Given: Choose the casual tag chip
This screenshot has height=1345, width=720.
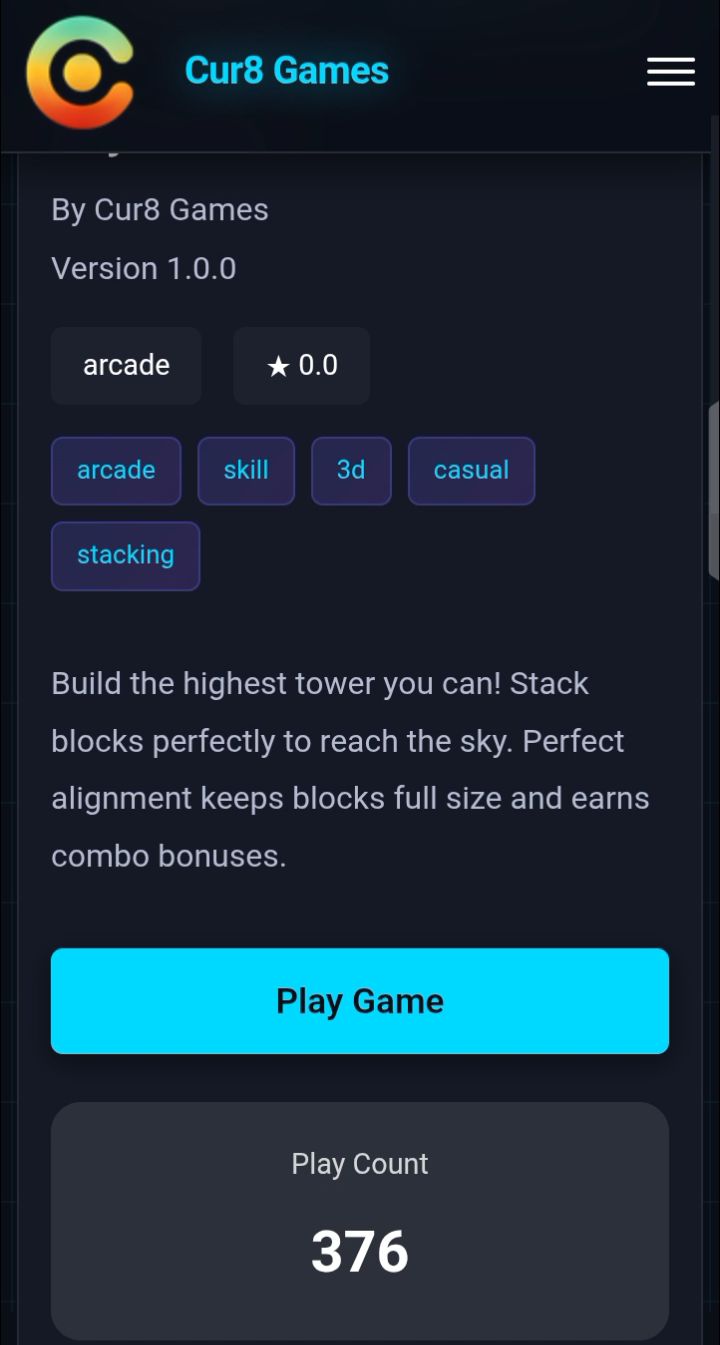Looking at the screenshot, I should (x=471, y=470).
